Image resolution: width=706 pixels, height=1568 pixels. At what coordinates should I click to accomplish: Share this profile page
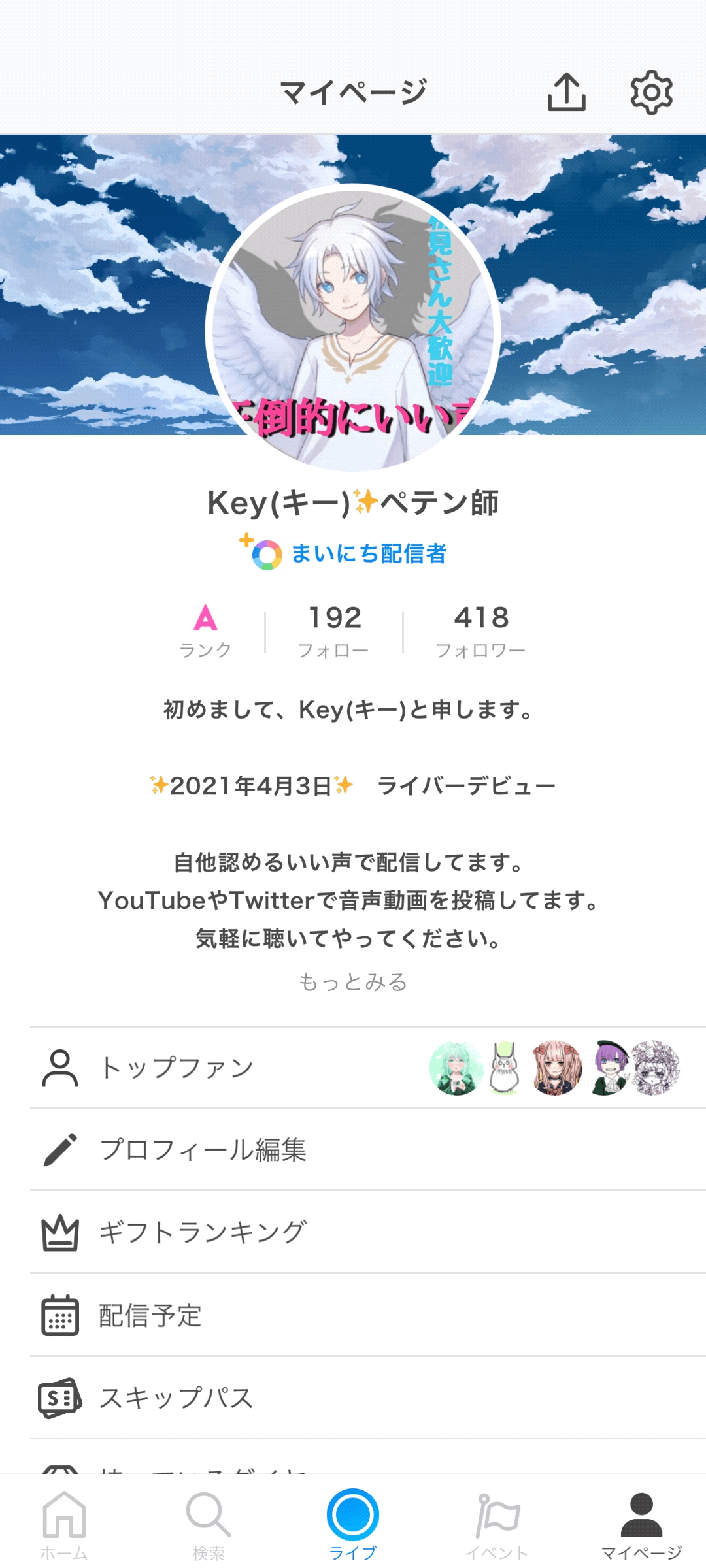pos(566,92)
